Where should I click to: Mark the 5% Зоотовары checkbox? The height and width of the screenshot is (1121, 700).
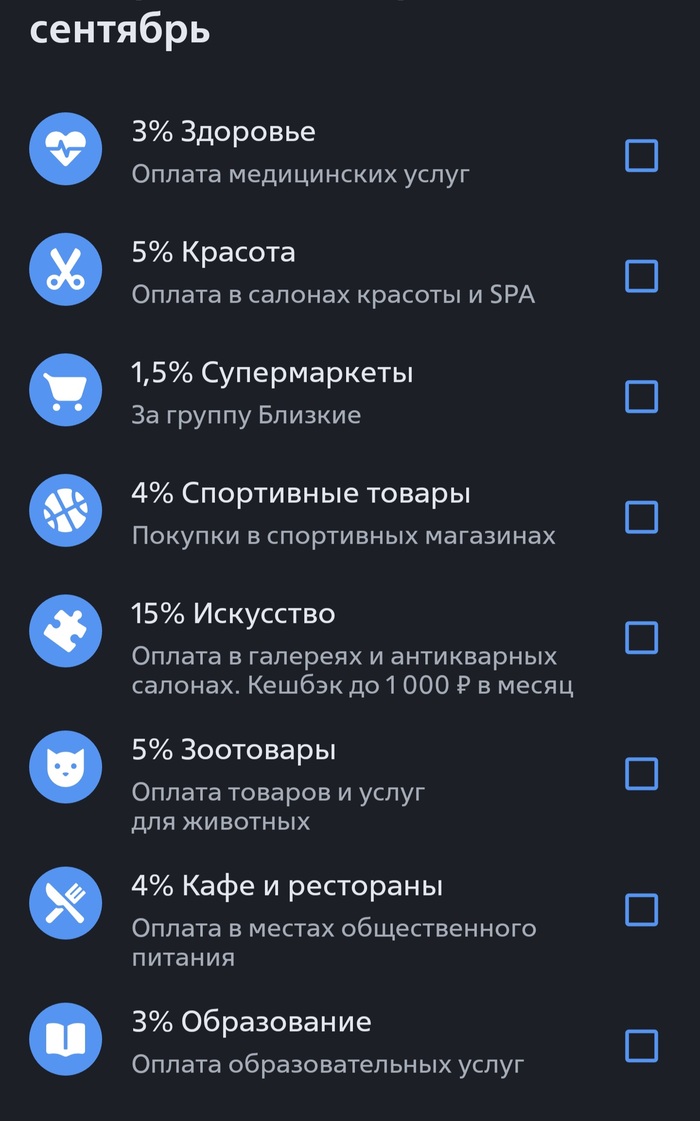pos(641,773)
